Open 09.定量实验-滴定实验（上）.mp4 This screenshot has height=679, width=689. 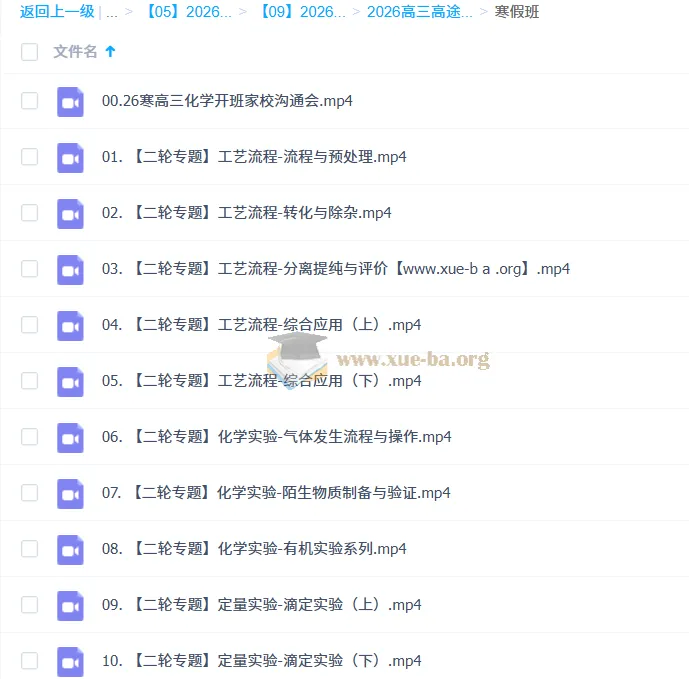[x=261, y=605]
